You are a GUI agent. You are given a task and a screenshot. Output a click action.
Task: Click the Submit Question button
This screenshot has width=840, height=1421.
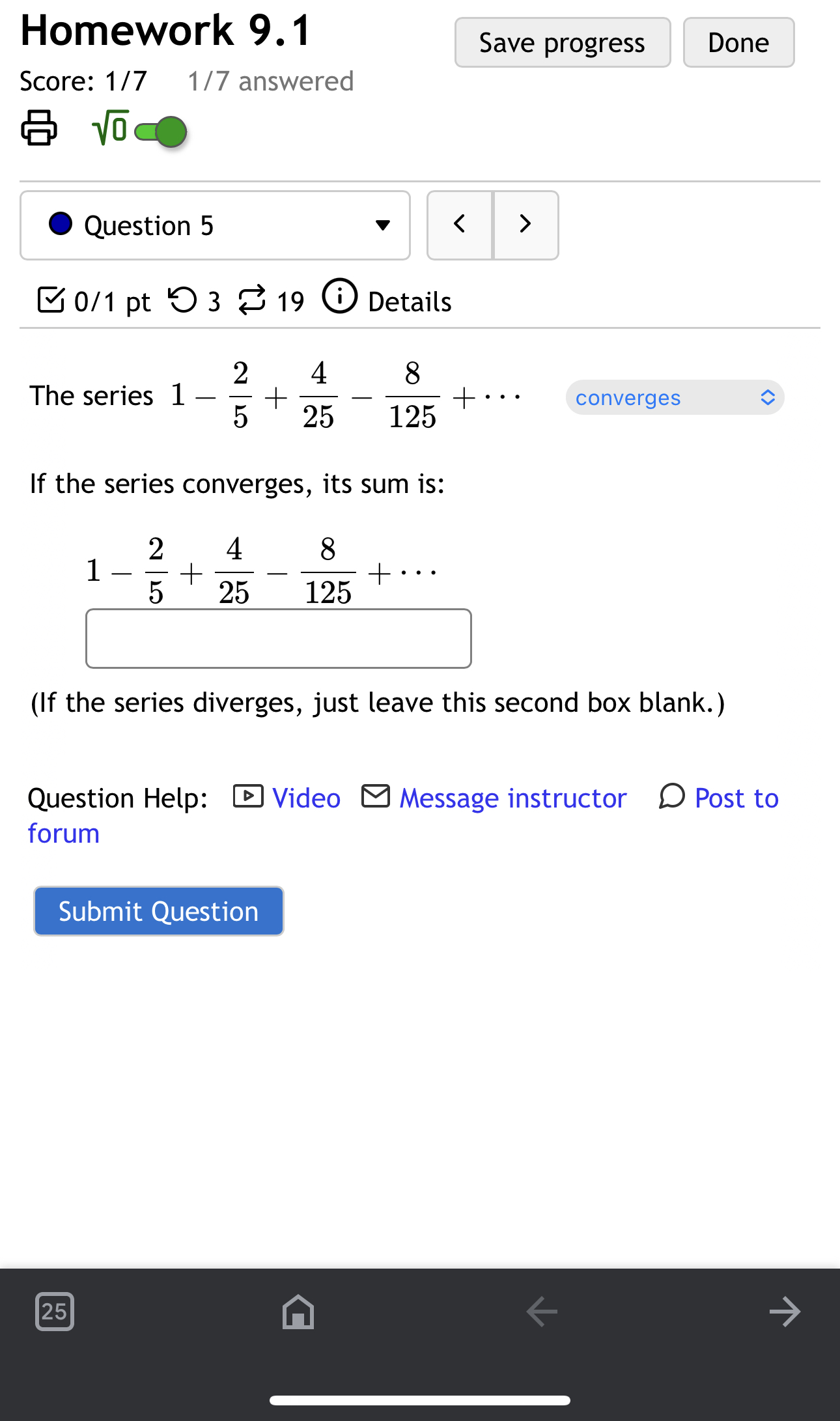click(158, 911)
